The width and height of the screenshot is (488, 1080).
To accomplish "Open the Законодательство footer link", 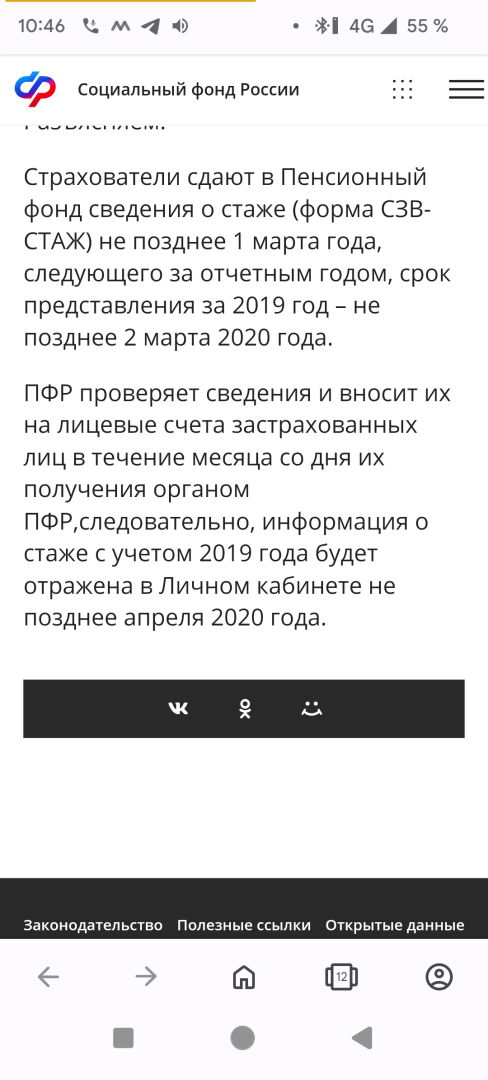I will (93, 925).
